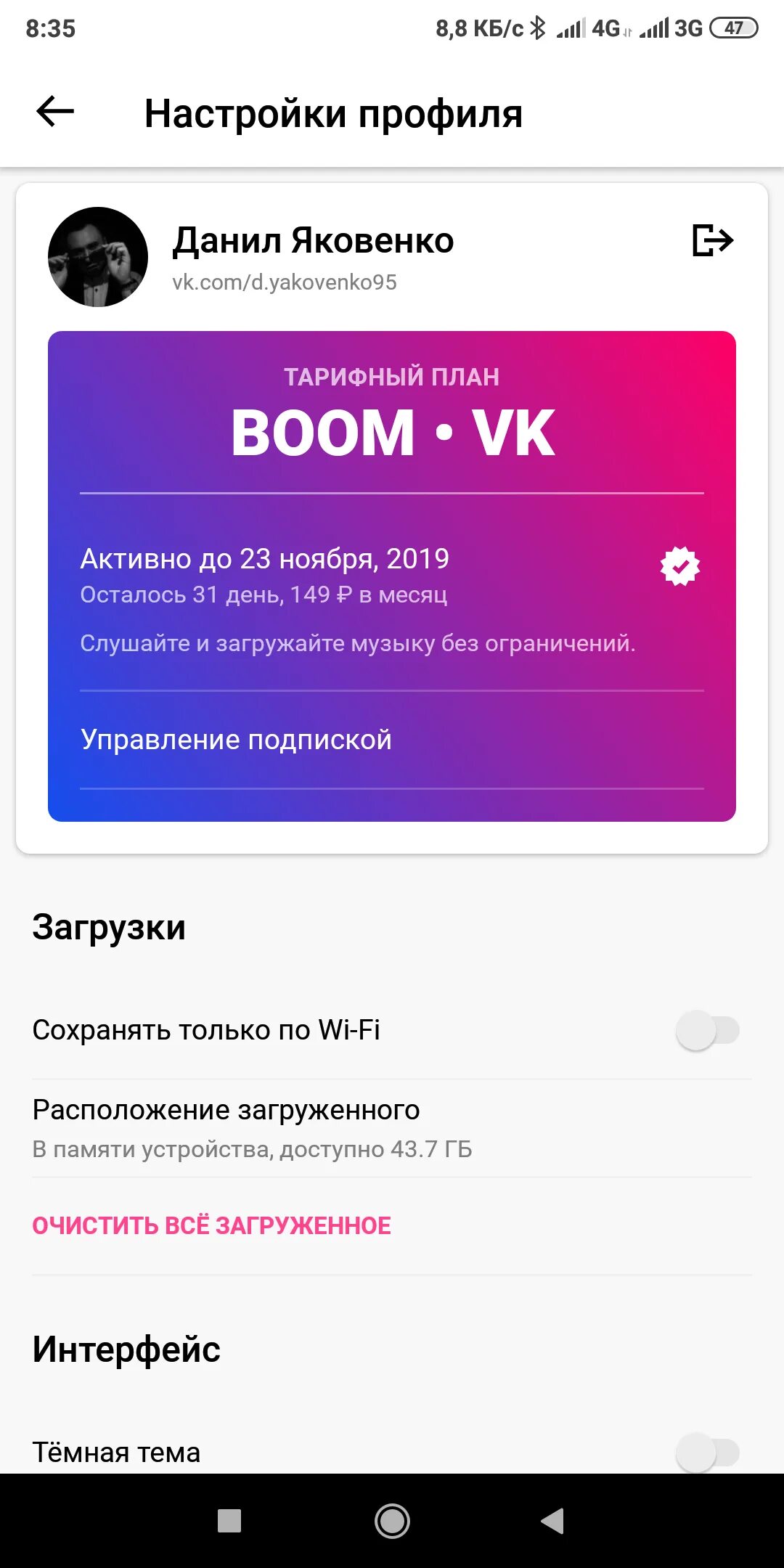Toggle Сохранять только по Wi-Fi switch
Screen dimensions: 784x1568
(x=708, y=1030)
